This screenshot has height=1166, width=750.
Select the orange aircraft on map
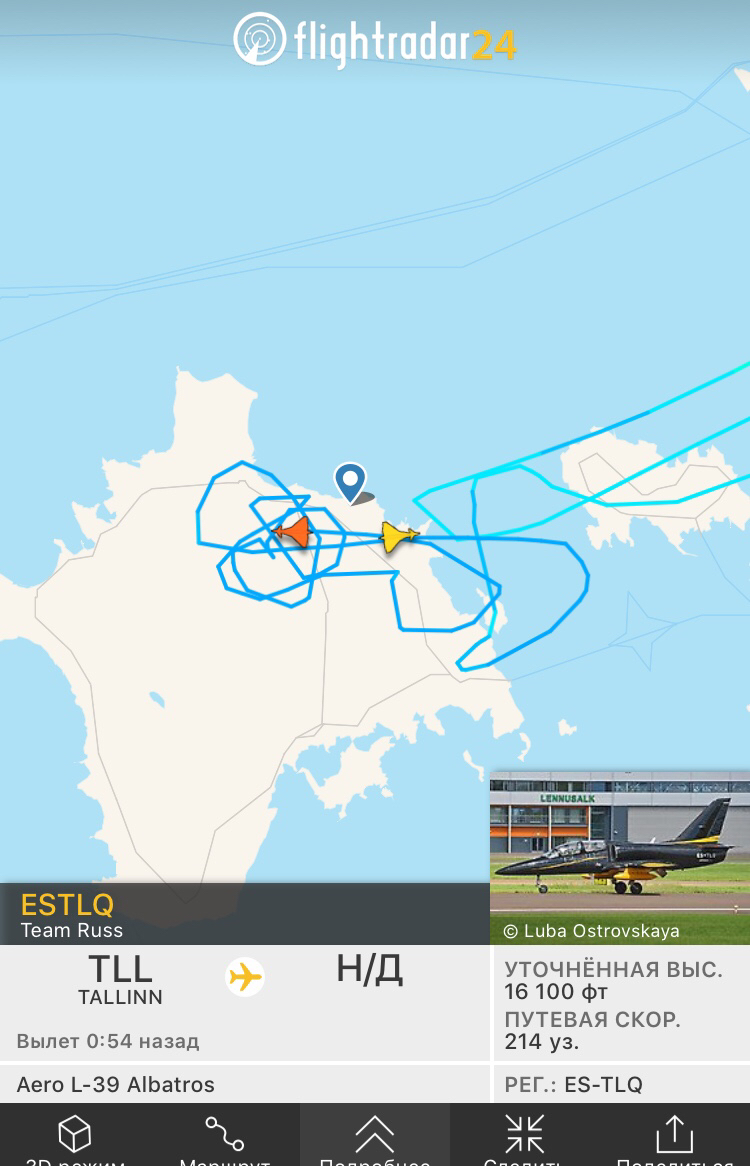(293, 531)
